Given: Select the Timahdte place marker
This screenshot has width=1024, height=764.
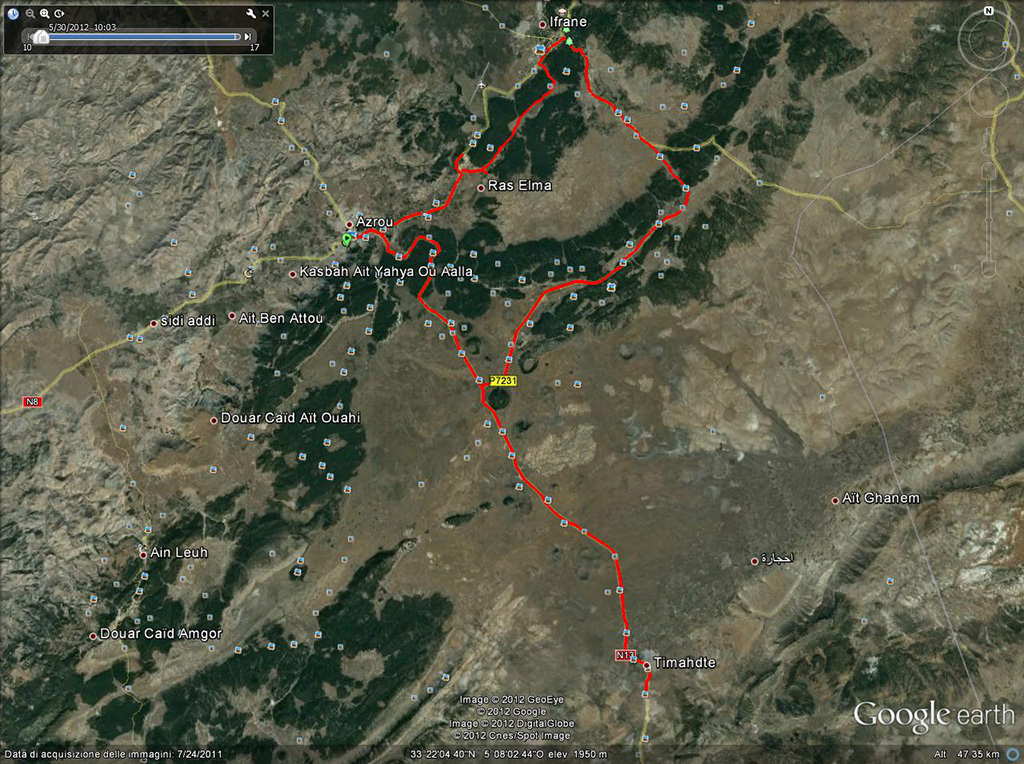Looking at the screenshot, I should coord(647,665).
